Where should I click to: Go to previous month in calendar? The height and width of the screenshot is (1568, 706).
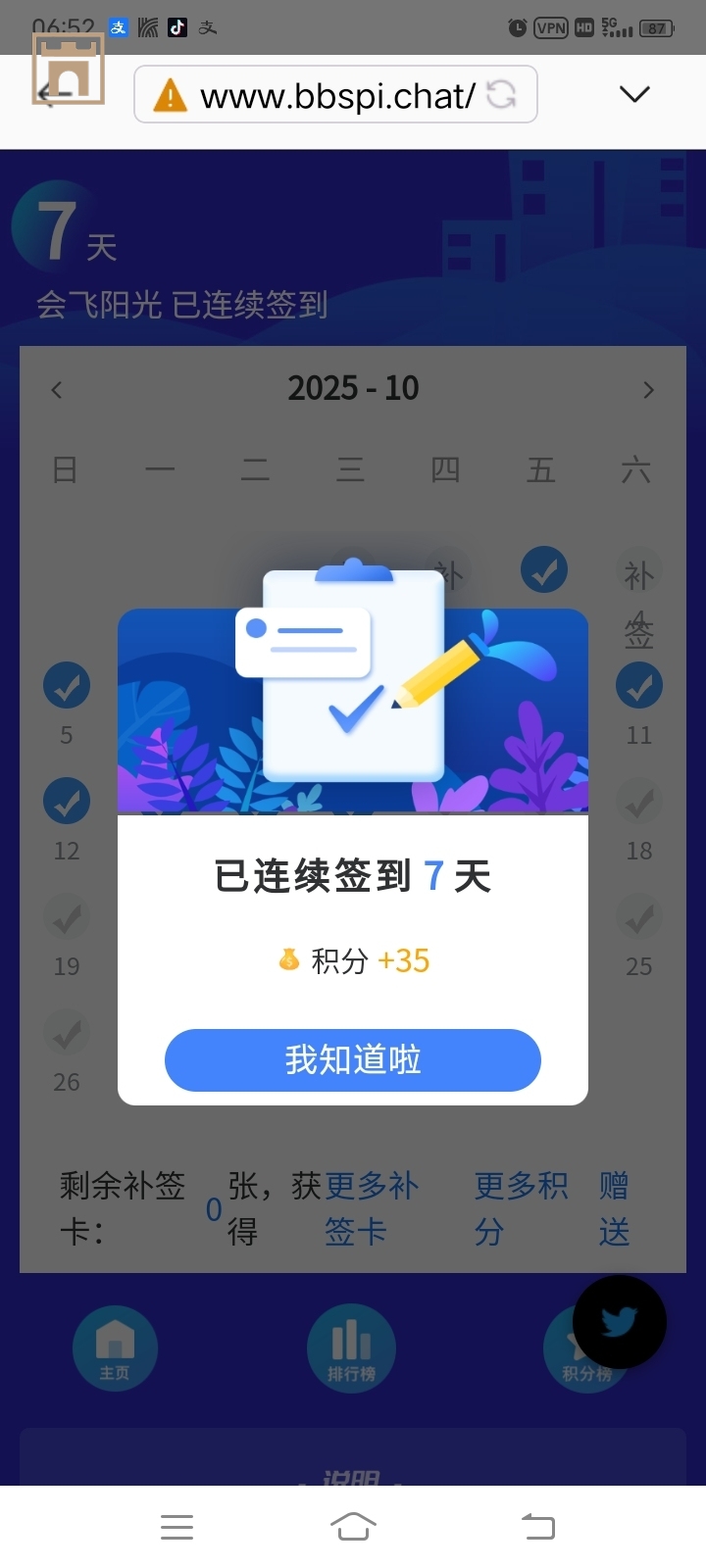57,390
